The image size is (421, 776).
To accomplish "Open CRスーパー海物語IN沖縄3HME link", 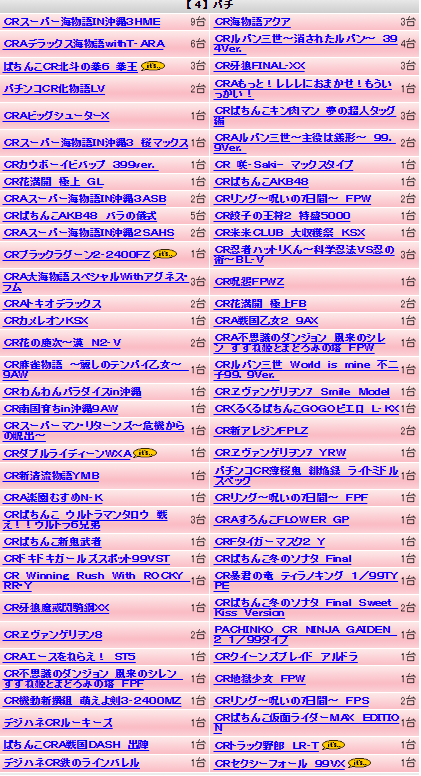I will (x=82, y=22).
